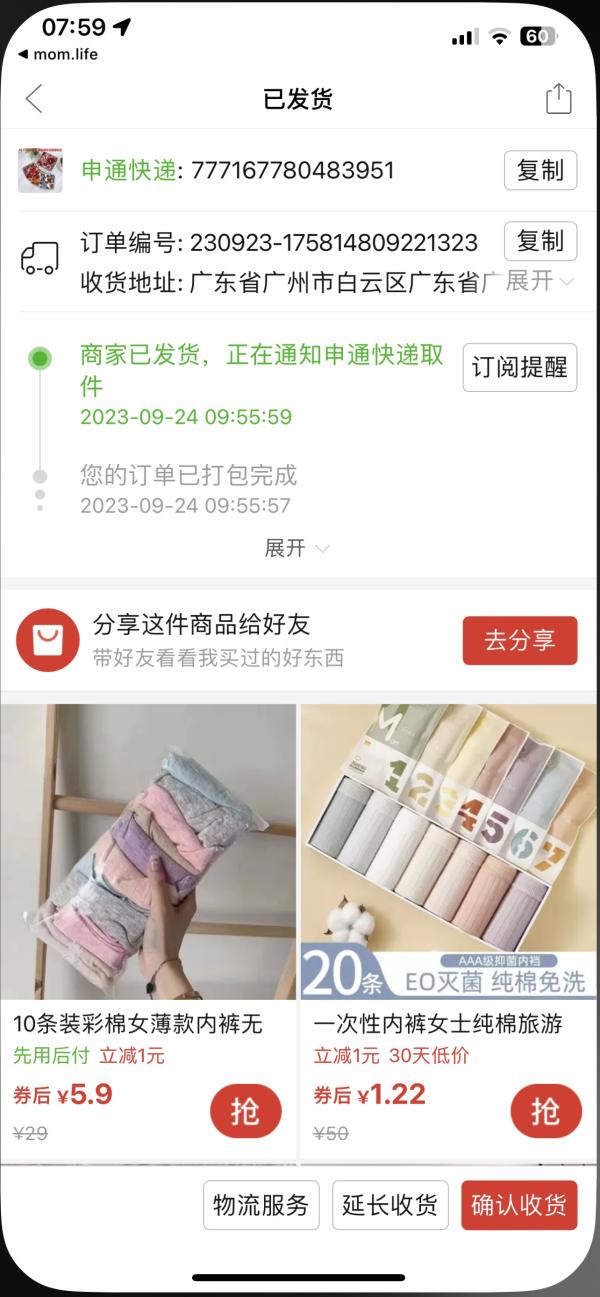Copy the 订单编号 order number
The width and height of the screenshot is (600, 1297).
point(540,241)
